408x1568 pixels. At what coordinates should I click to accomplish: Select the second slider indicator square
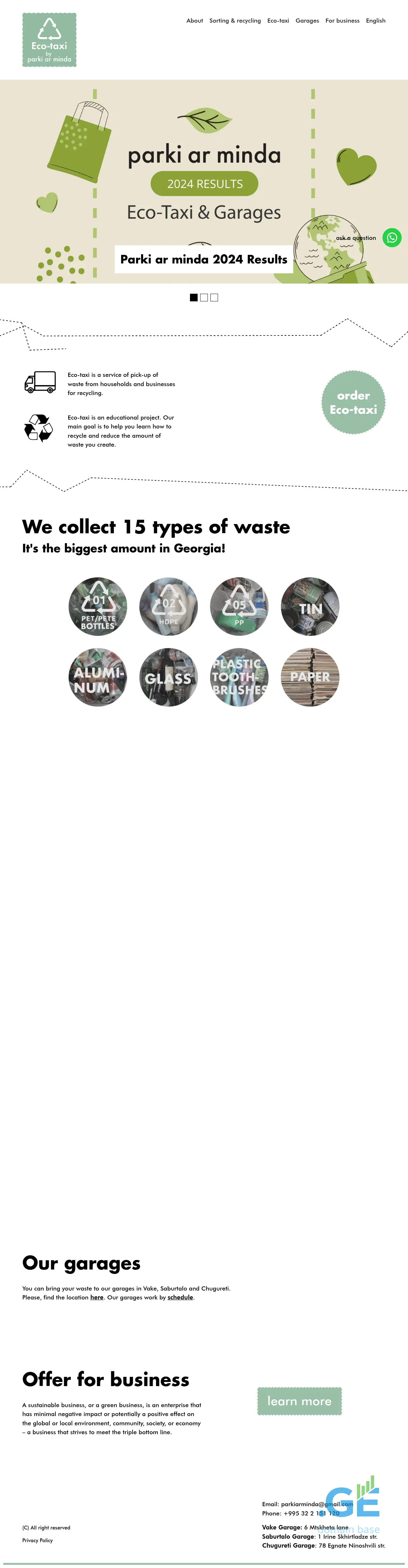coord(204,298)
